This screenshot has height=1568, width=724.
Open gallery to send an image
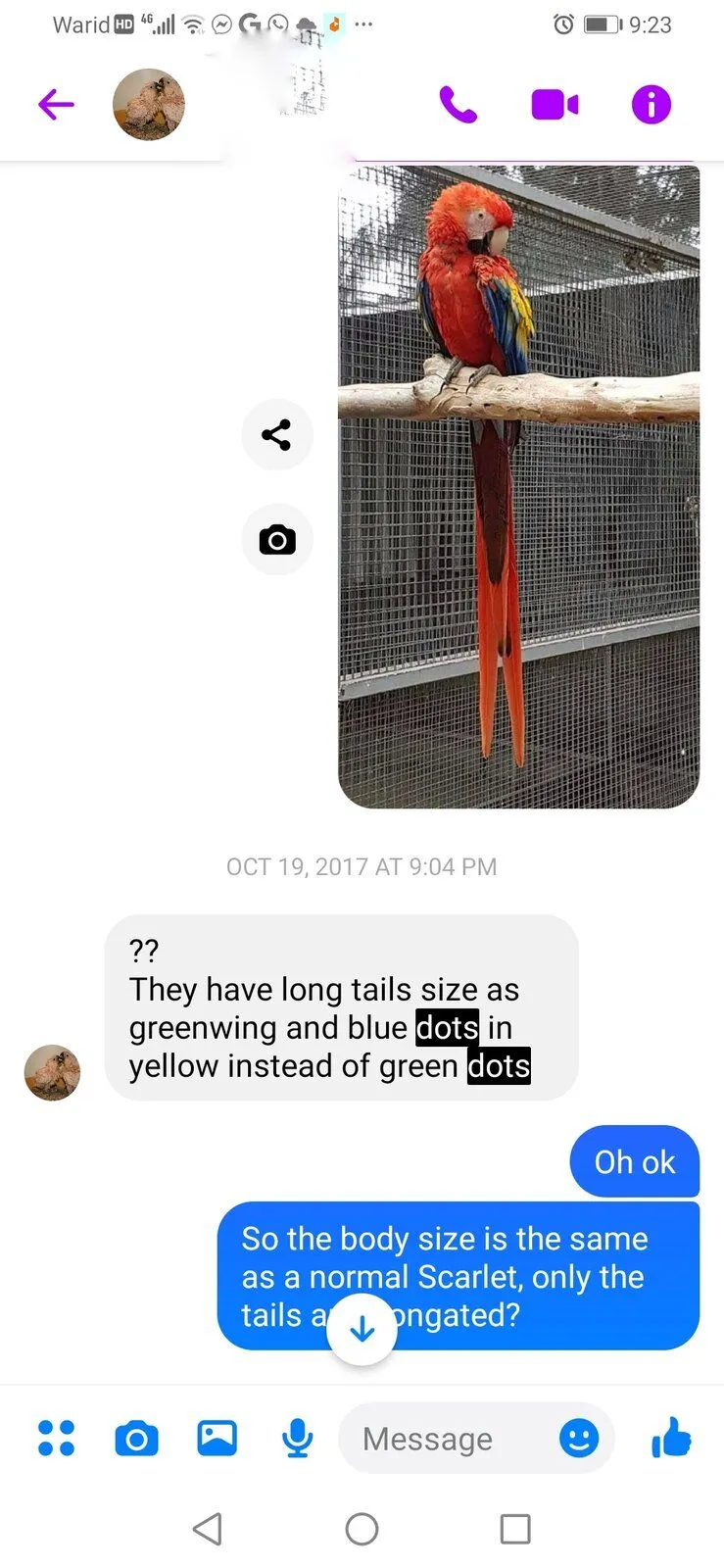(x=217, y=1438)
